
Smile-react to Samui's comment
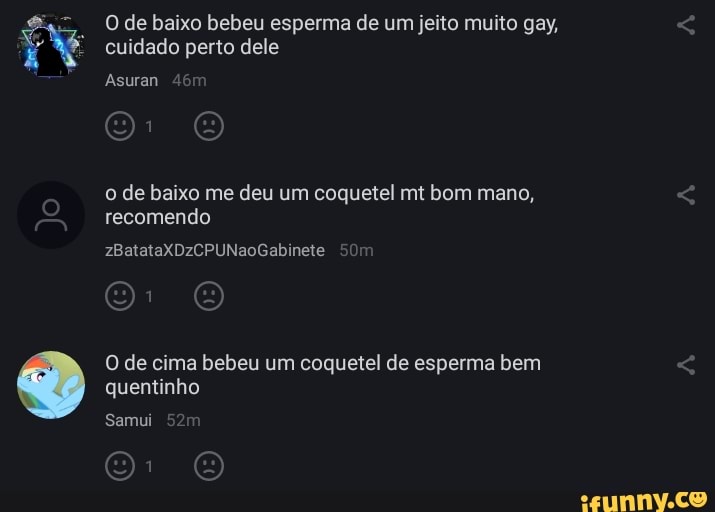click(120, 465)
